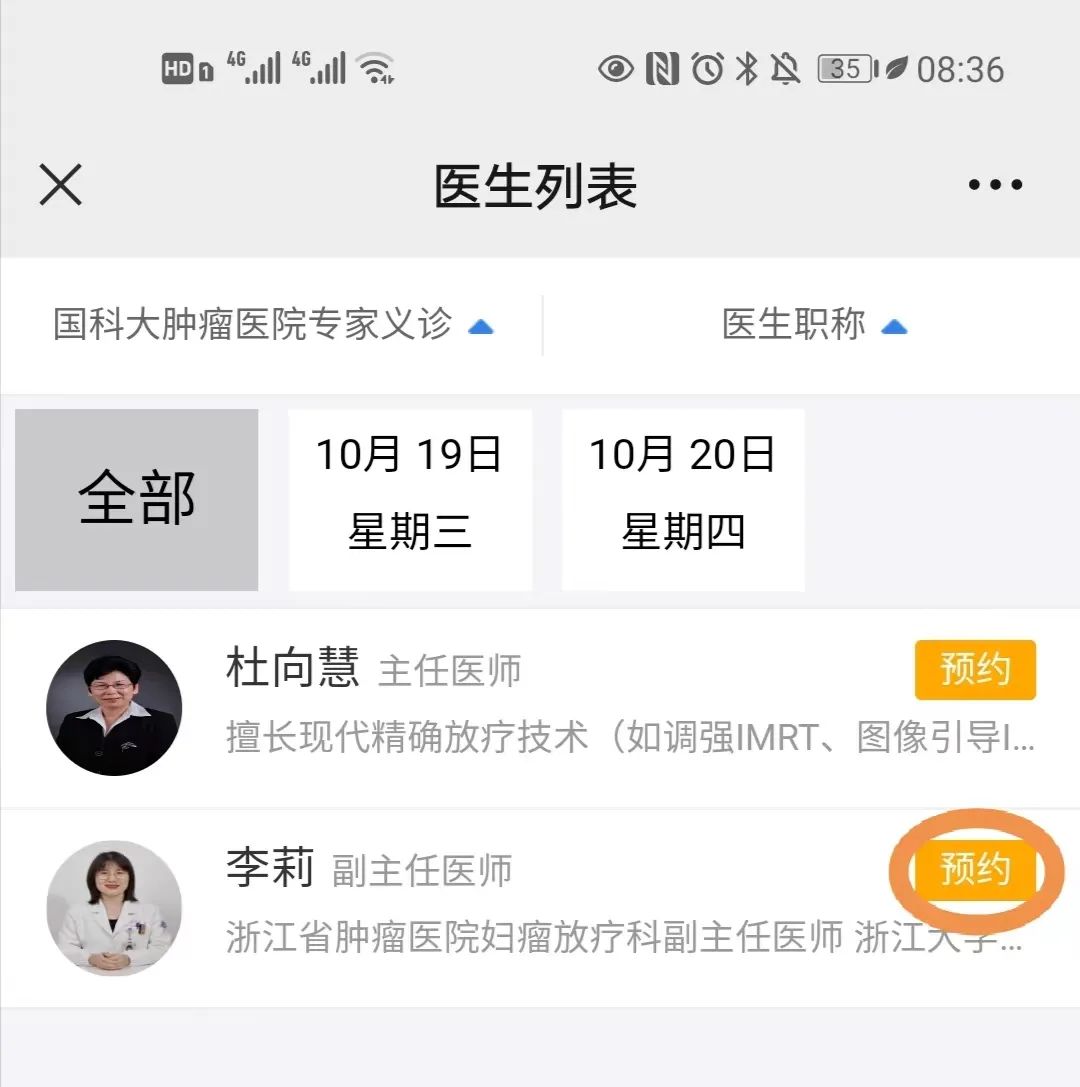Book appointment with 杜向慧
The height and width of the screenshot is (1087, 1080).
975,670
